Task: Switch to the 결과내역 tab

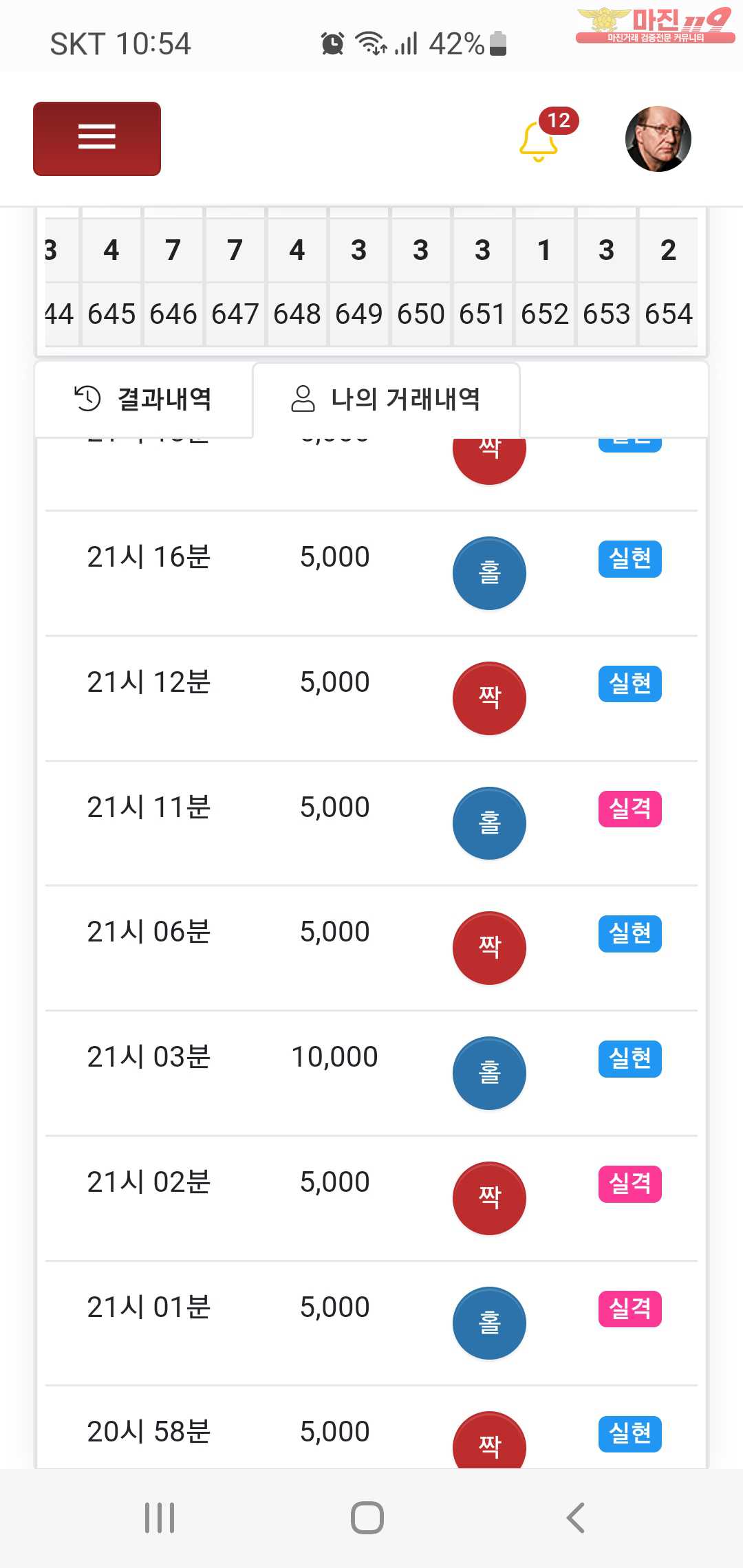Action: coord(143,399)
